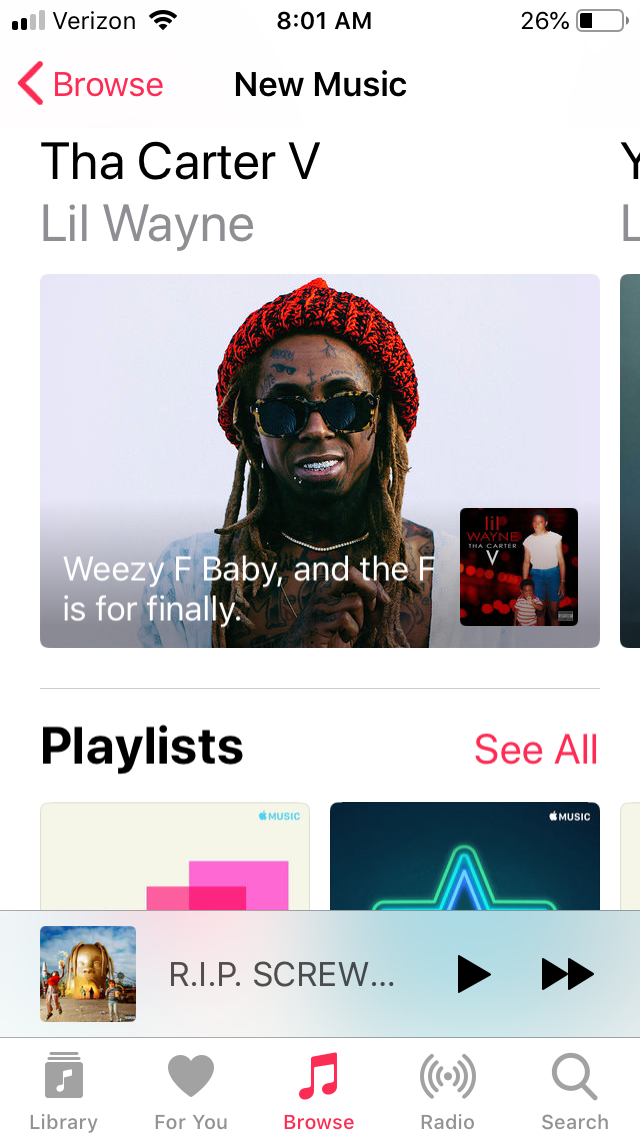Go back to Browse

tap(91, 85)
